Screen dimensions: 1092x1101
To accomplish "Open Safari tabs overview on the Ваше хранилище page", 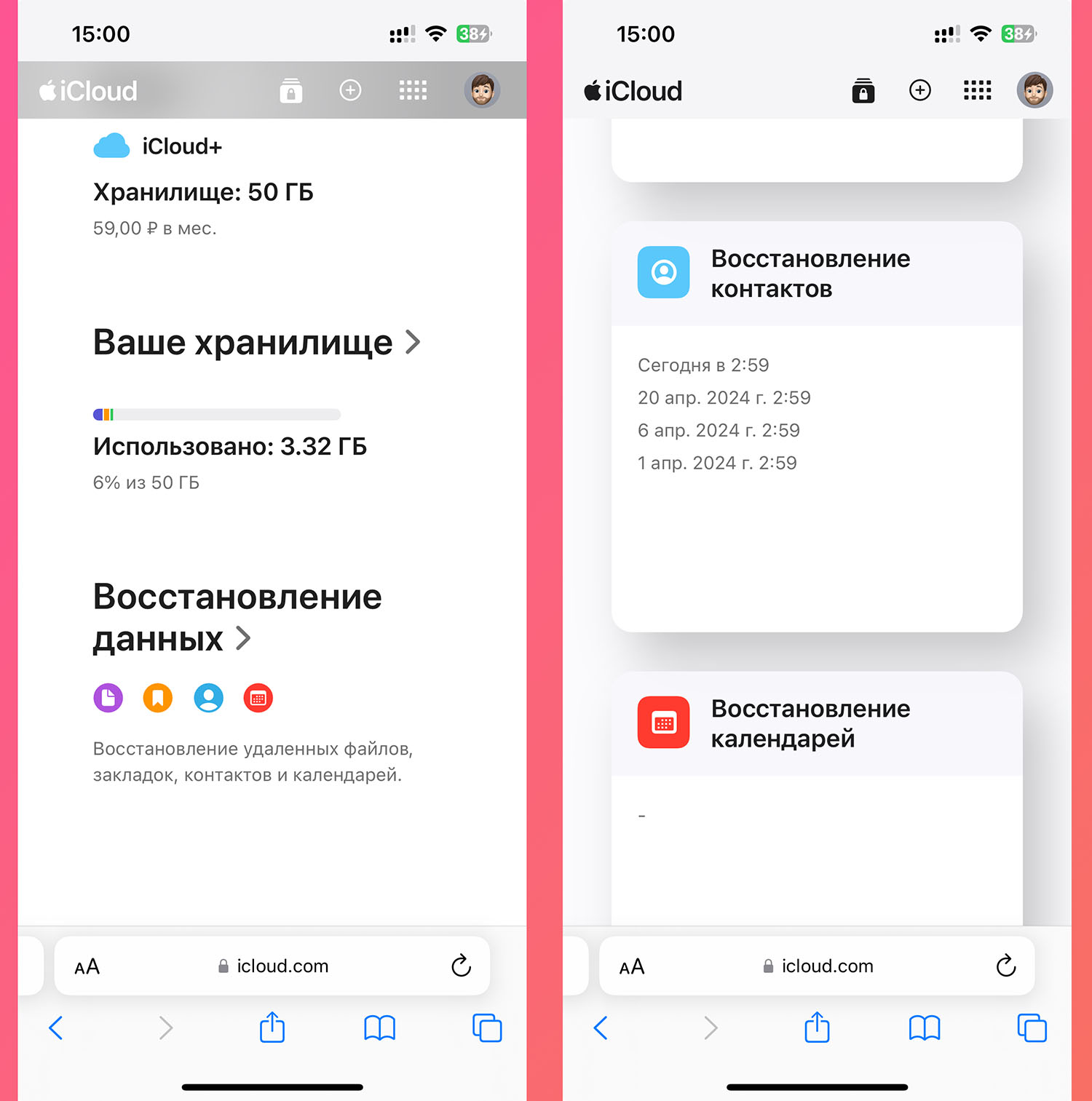I will point(487,1028).
